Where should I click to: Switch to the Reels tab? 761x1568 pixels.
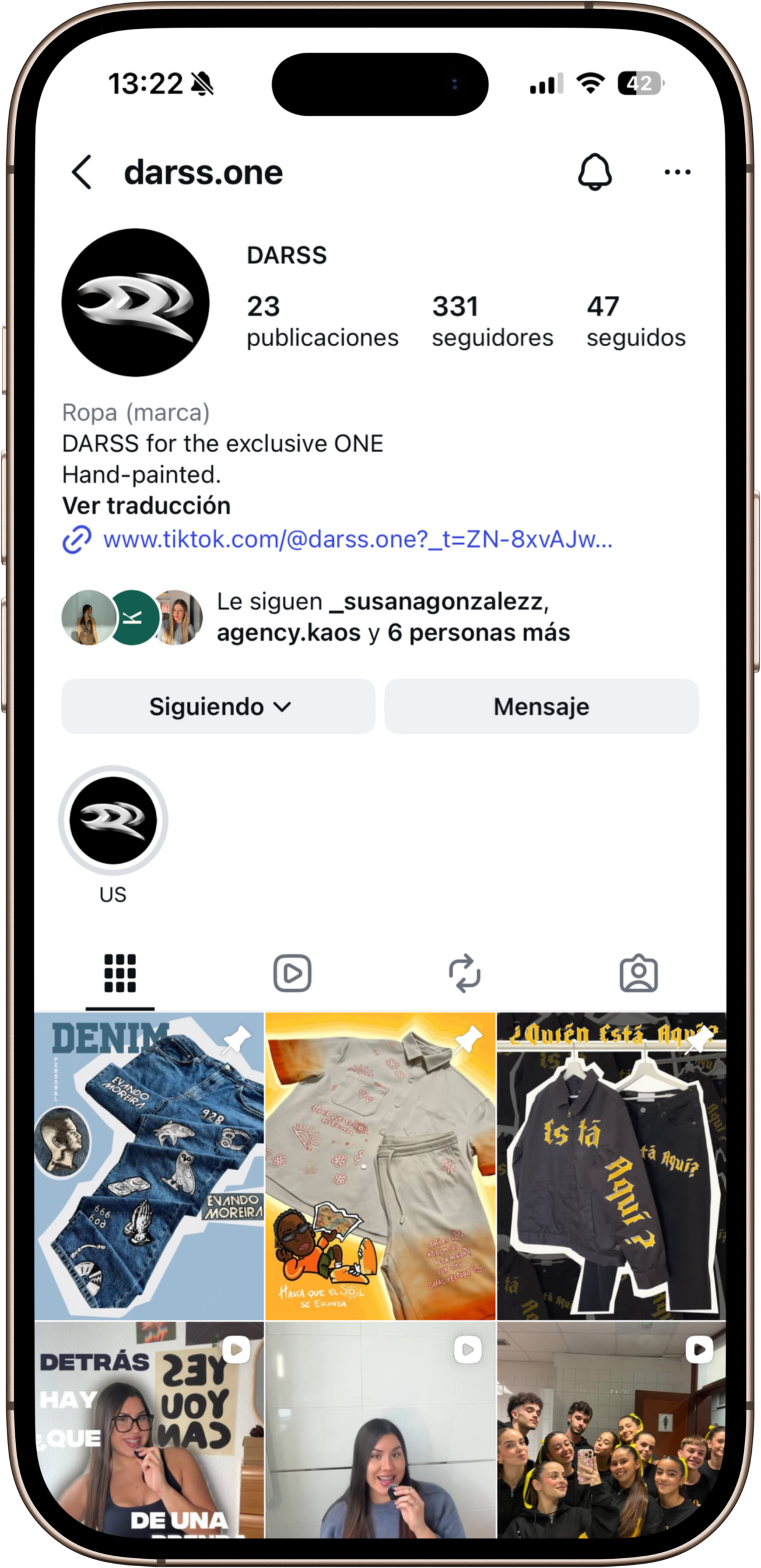tap(292, 973)
